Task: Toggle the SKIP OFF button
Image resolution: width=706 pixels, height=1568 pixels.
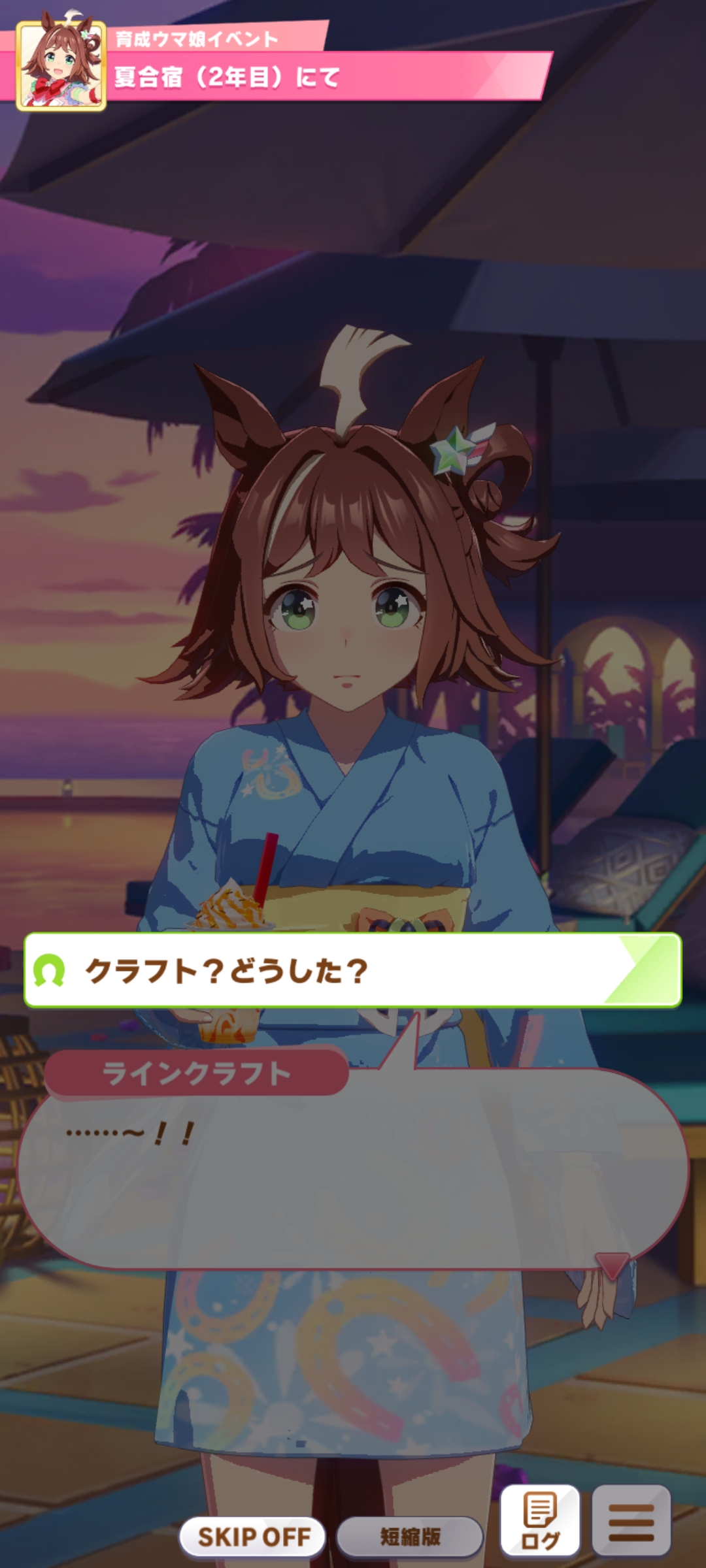Action: (x=253, y=1537)
